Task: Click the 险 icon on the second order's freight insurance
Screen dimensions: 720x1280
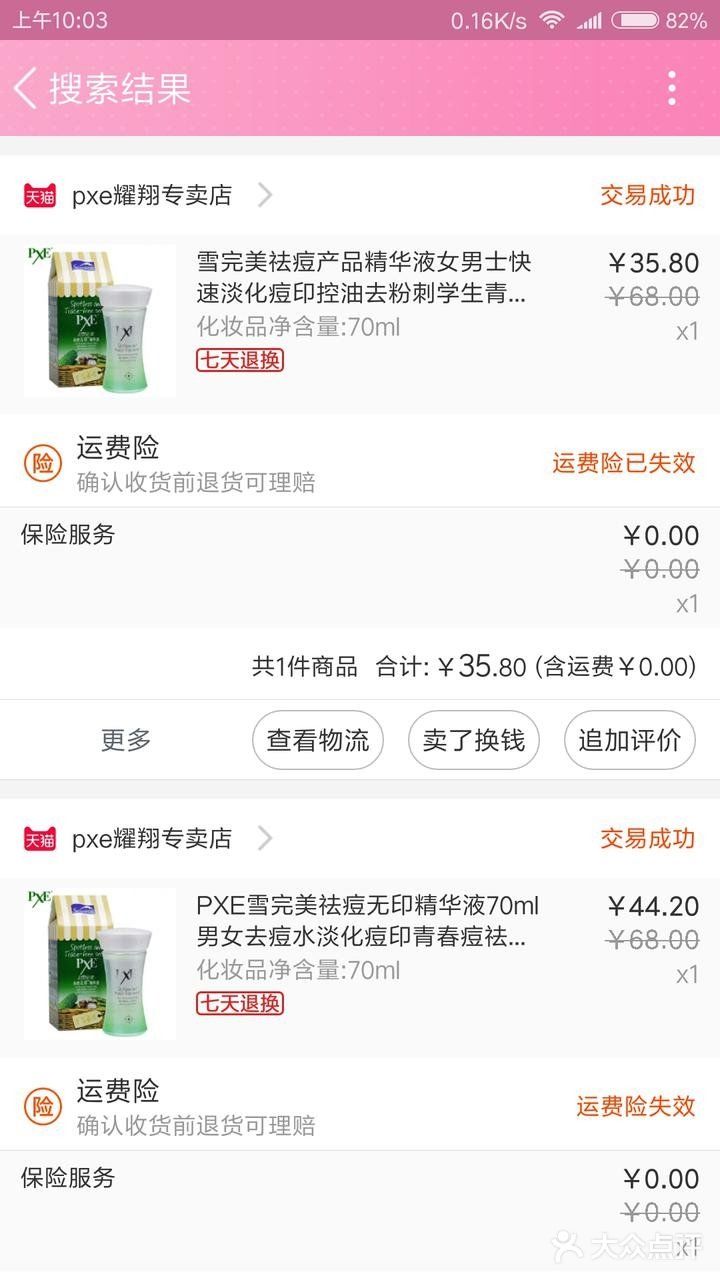Action: pyautogui.click(x=41, y=1105)
